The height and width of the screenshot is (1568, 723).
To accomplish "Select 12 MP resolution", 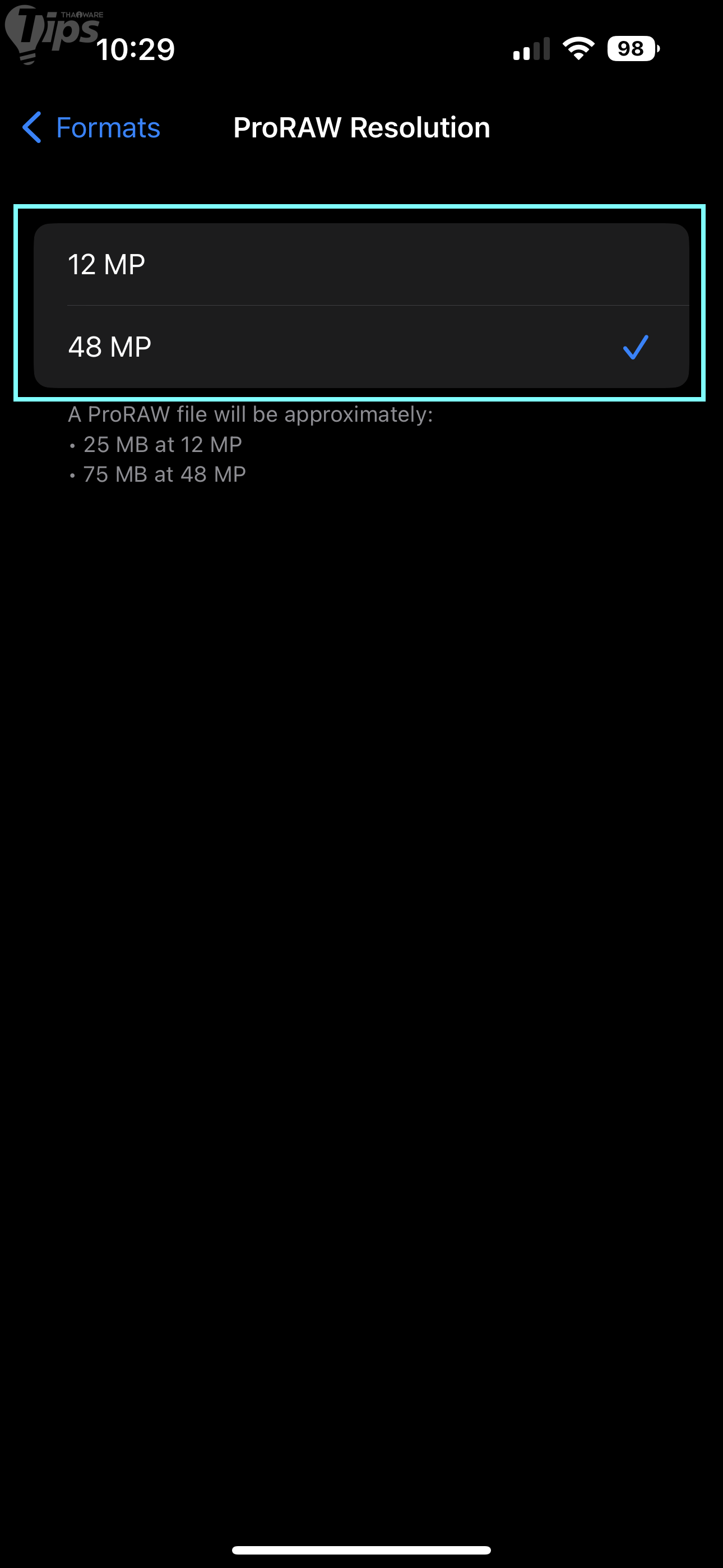I will coord(360,265).
